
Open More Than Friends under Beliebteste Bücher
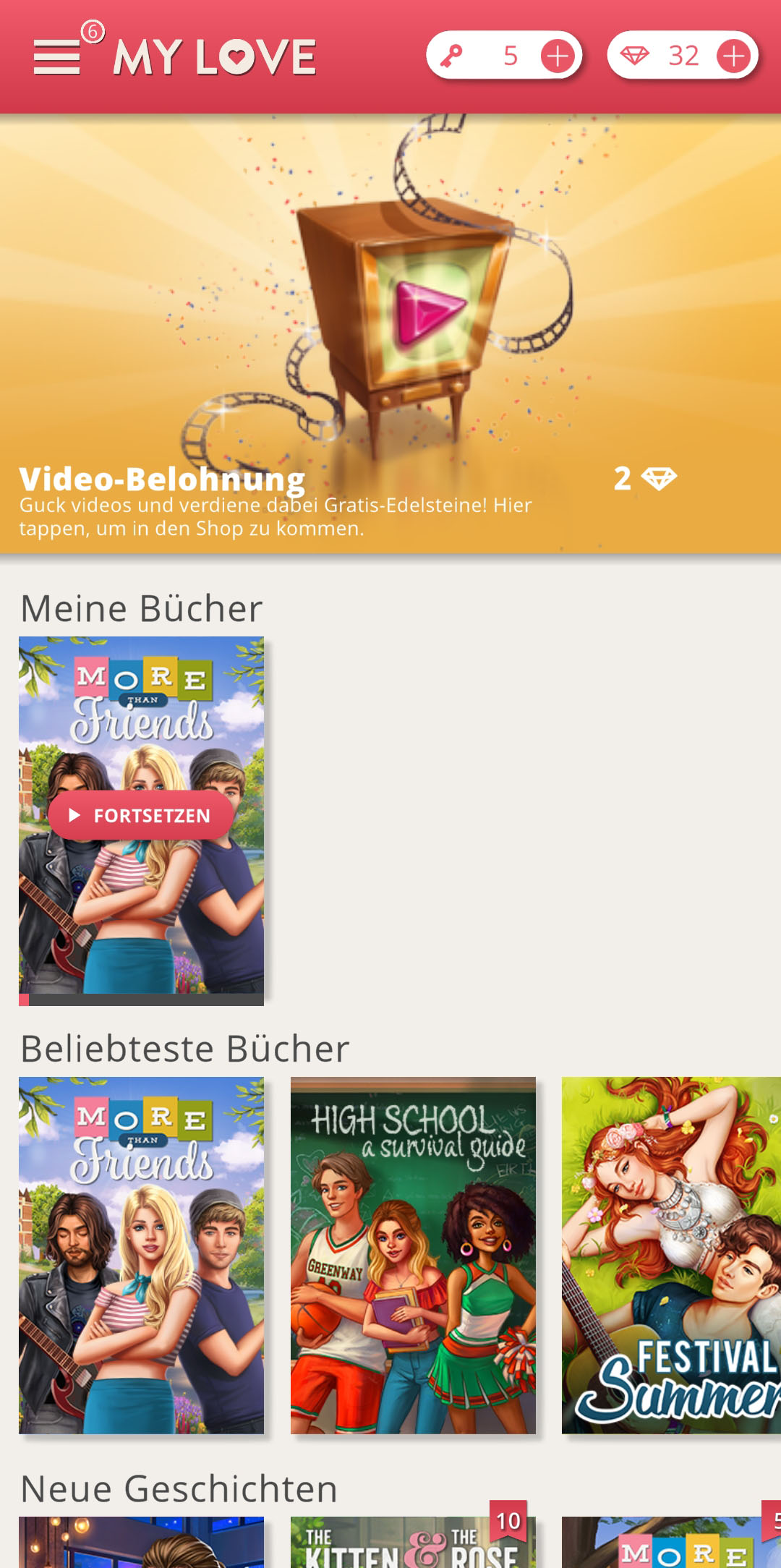141,1255
